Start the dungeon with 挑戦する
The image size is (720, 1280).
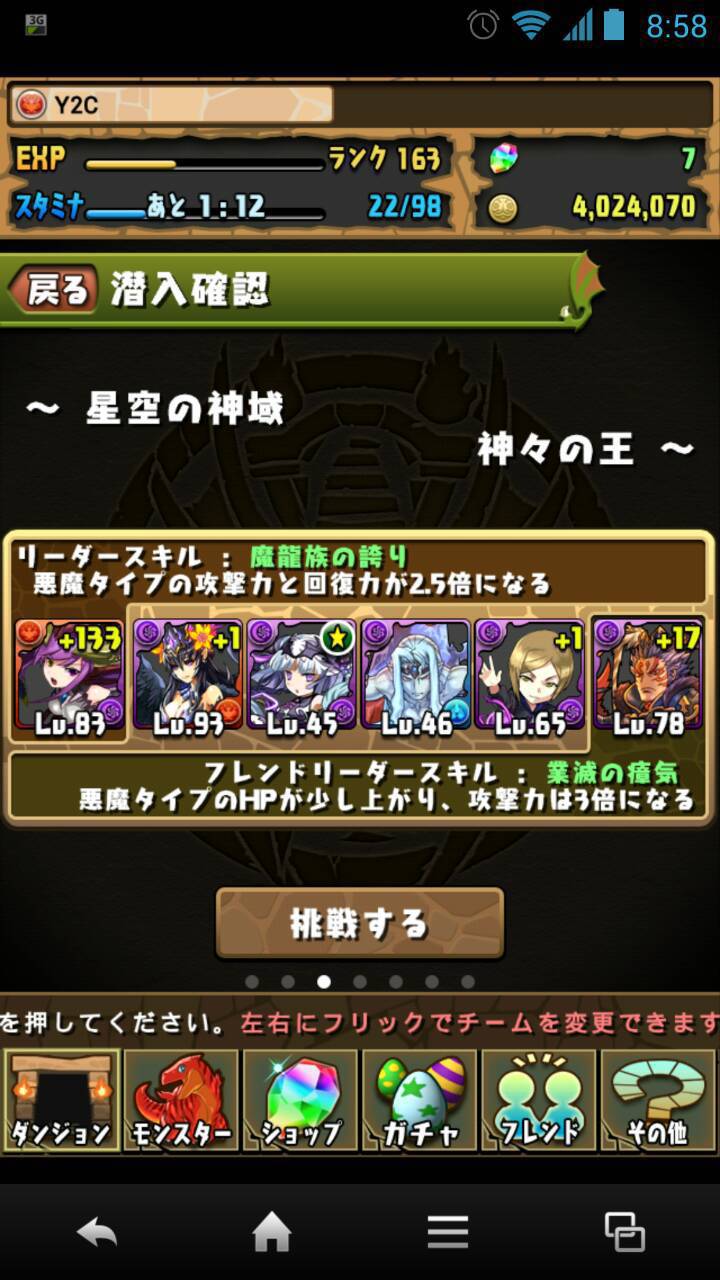(360, 923)
